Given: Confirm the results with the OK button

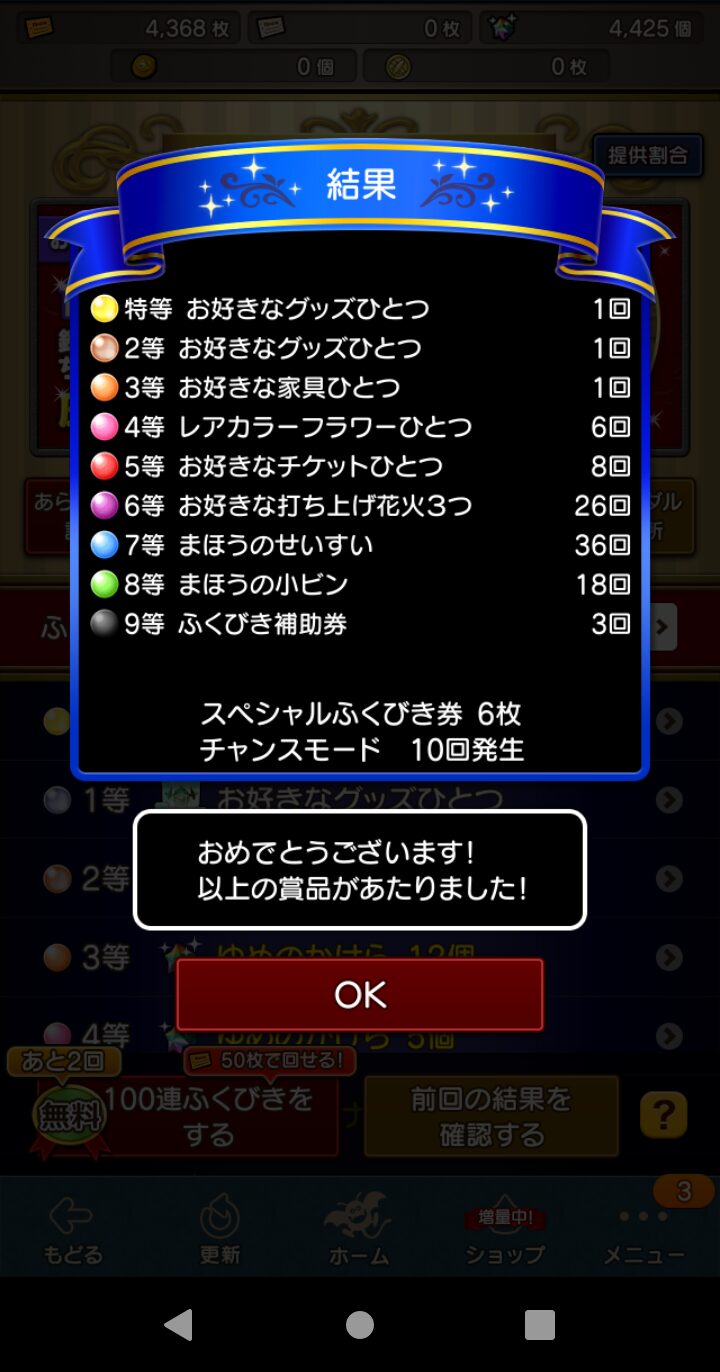Looking at the screenshot, I should coord(360,994).
